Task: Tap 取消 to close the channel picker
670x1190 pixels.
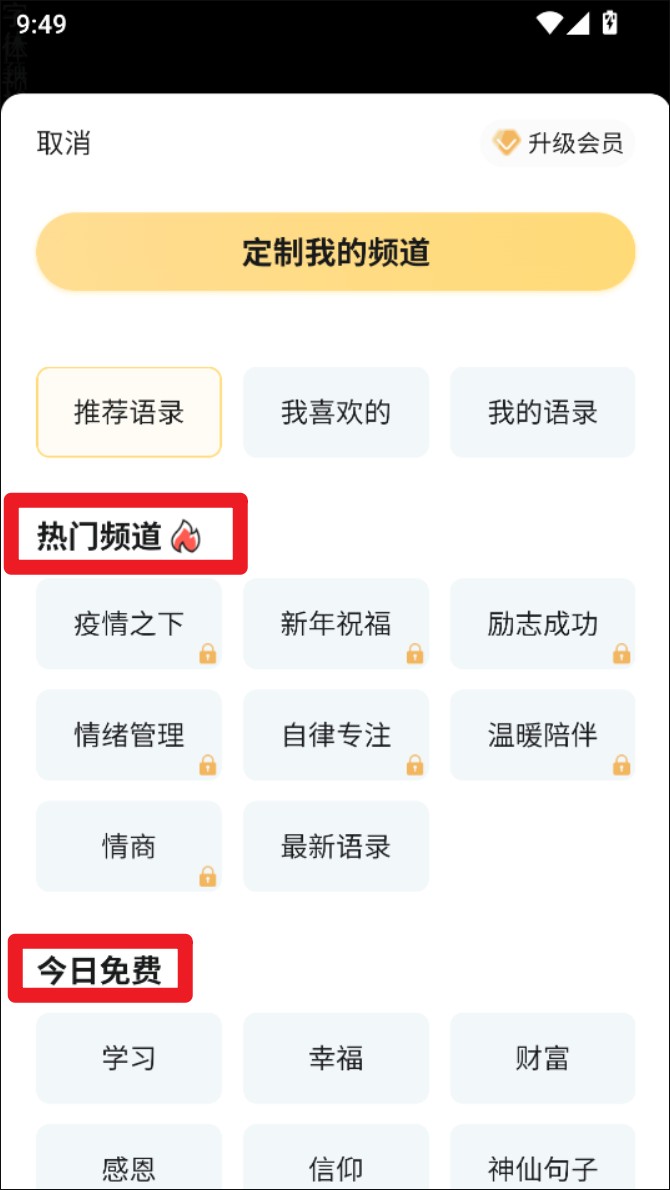Action: 64,143
